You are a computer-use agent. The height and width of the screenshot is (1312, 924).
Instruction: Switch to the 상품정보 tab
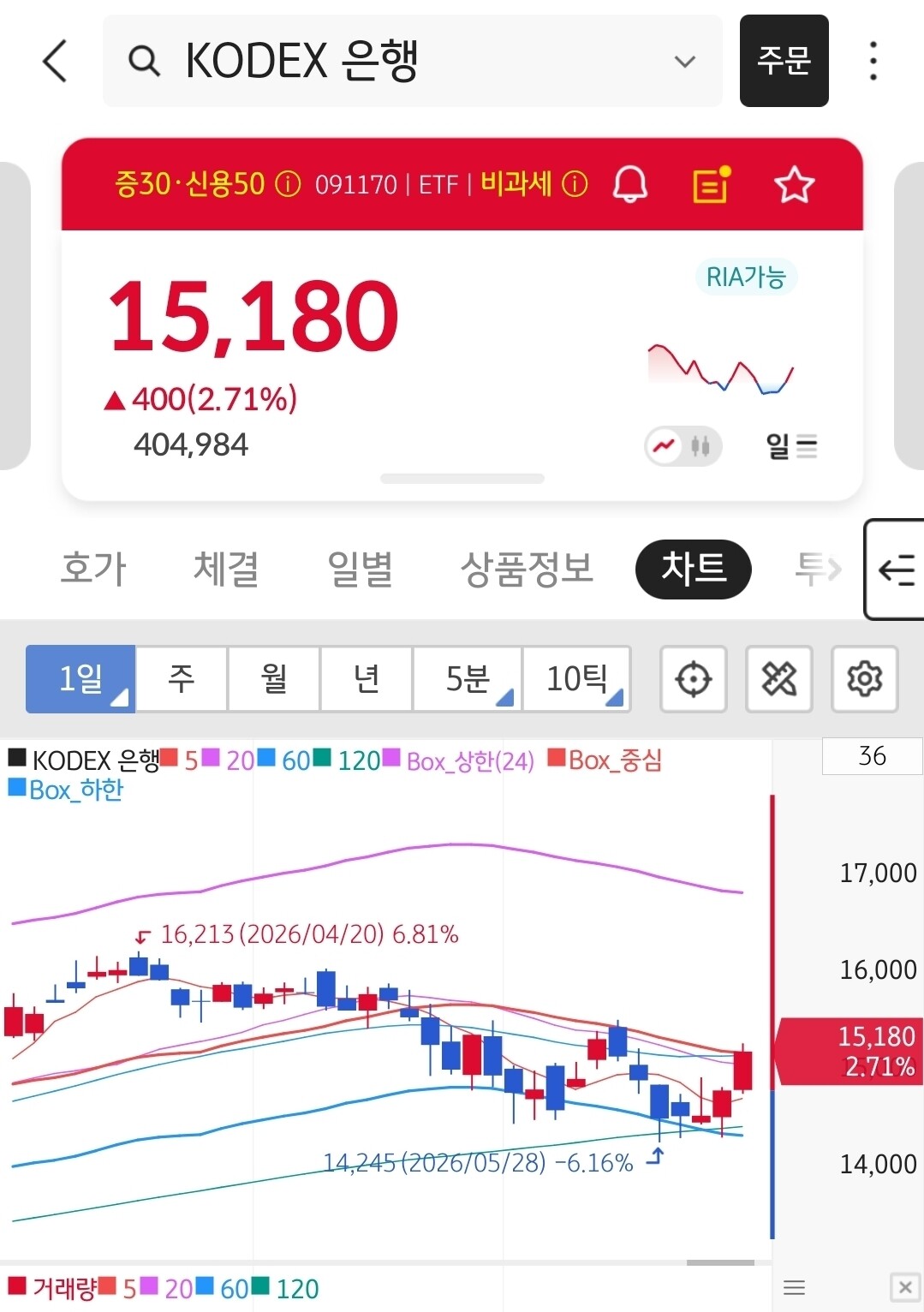click(x=527, y=569)
